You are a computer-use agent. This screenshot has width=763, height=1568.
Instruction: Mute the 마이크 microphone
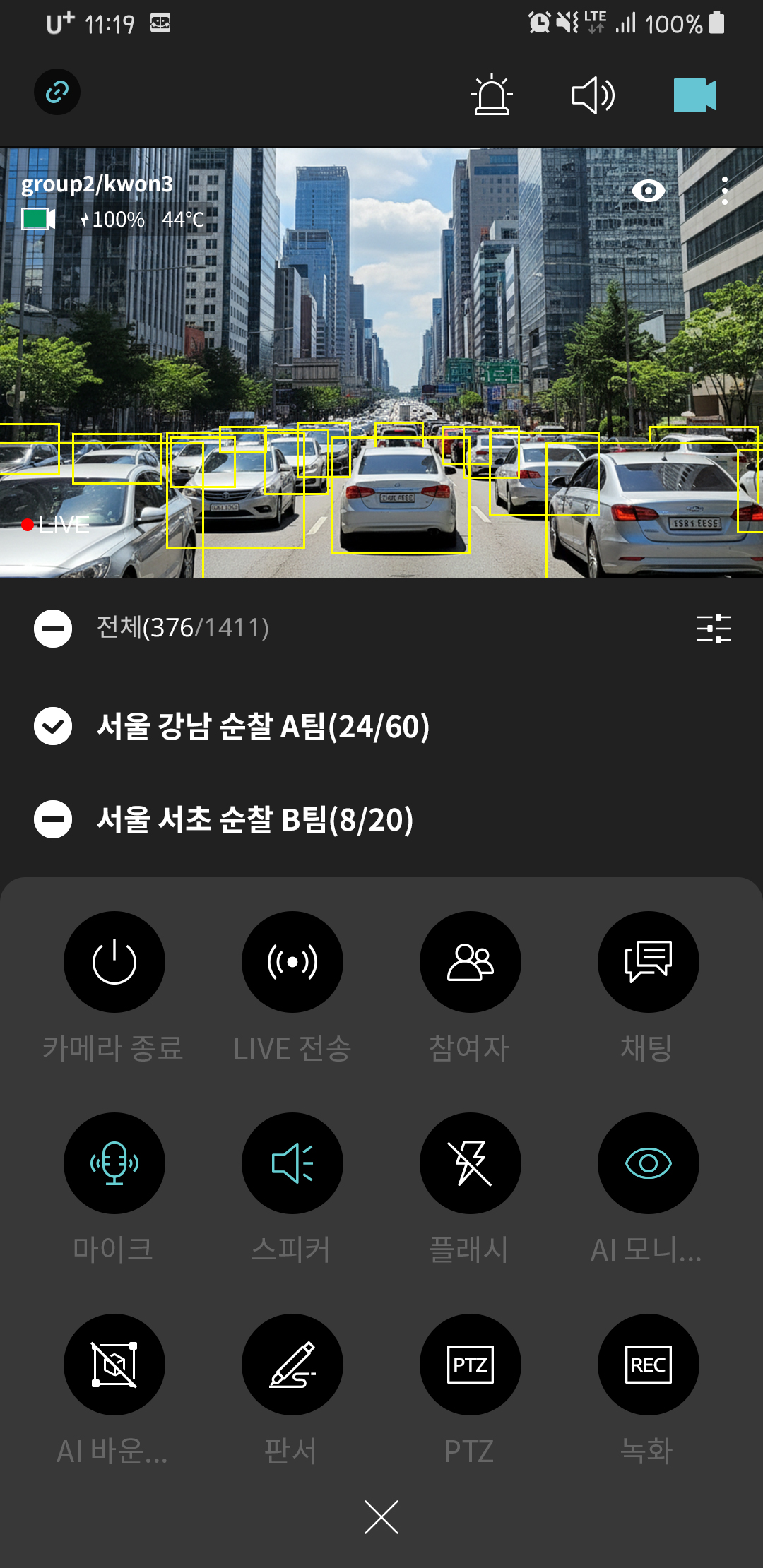114,1163
